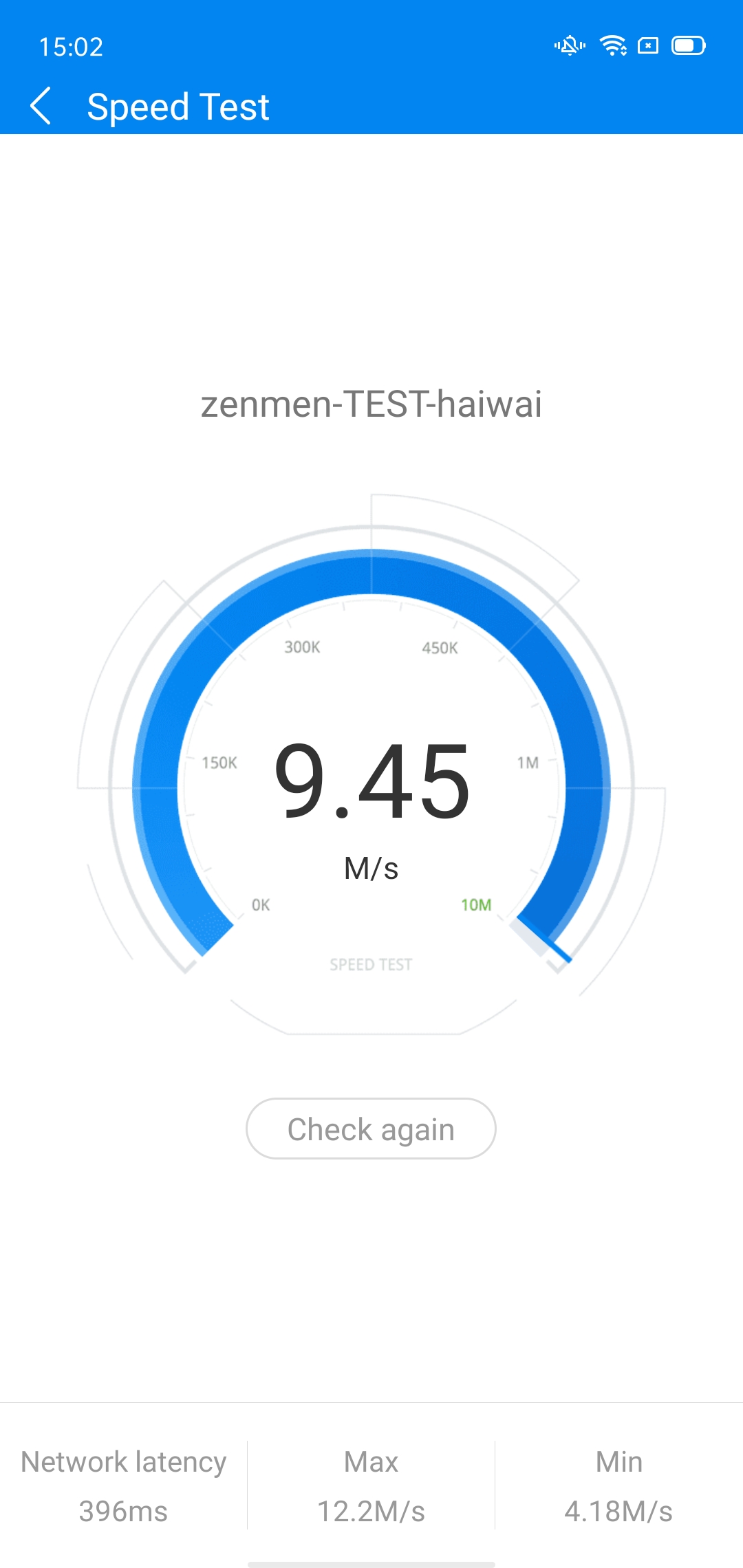Tap the silenced bell status icon
Image resolution: width=743 pixels, height=1568 pixels.
click(568, 45)
